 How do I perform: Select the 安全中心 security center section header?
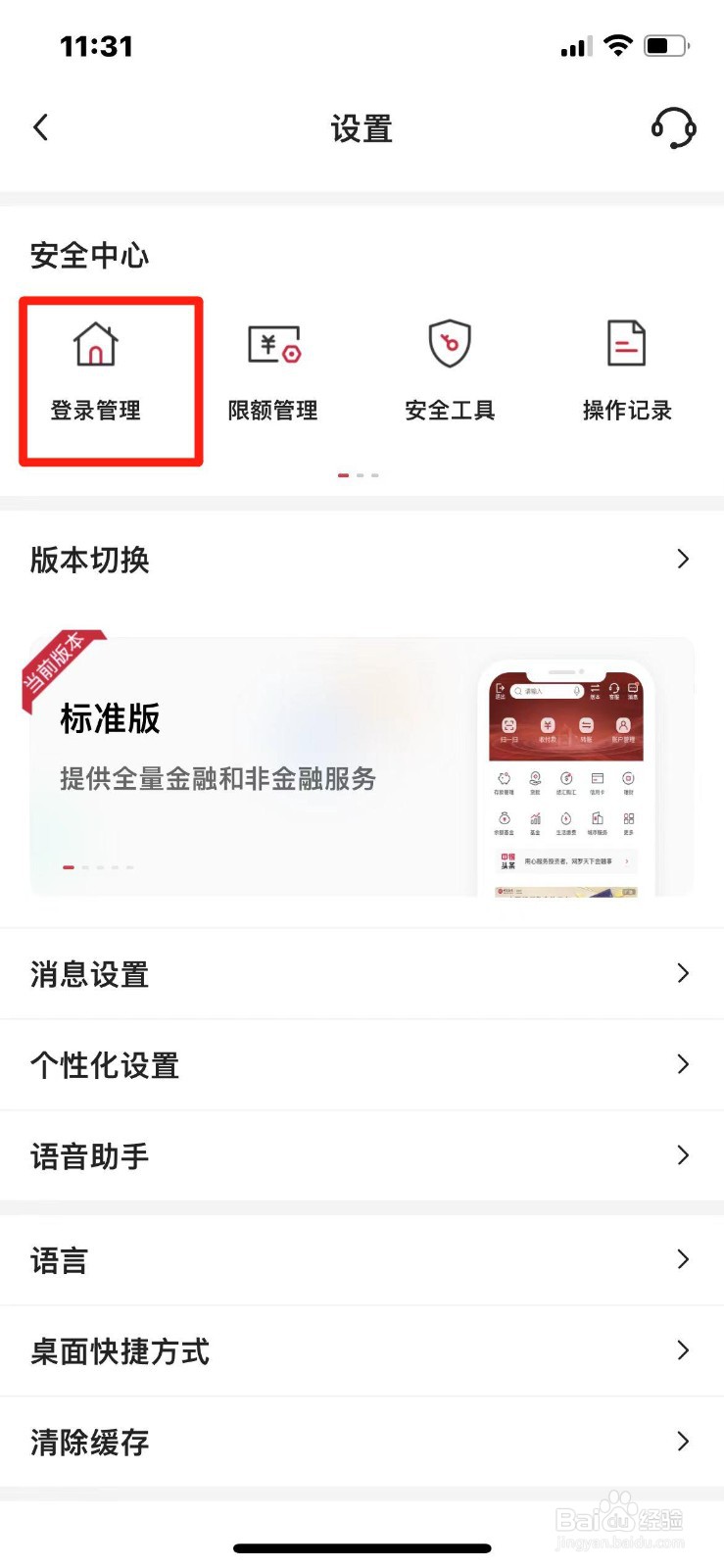[89, 255]
